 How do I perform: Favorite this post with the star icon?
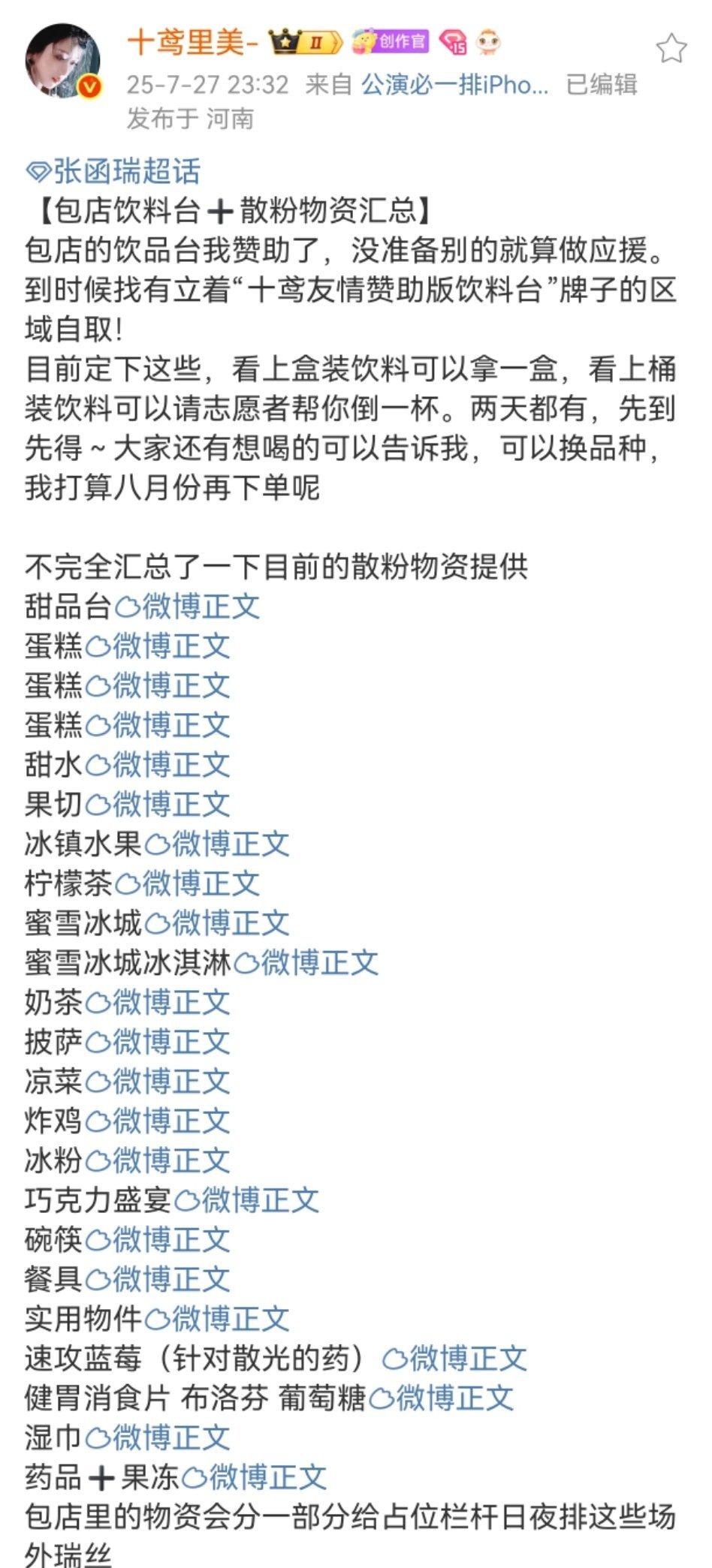pos(671,49)
